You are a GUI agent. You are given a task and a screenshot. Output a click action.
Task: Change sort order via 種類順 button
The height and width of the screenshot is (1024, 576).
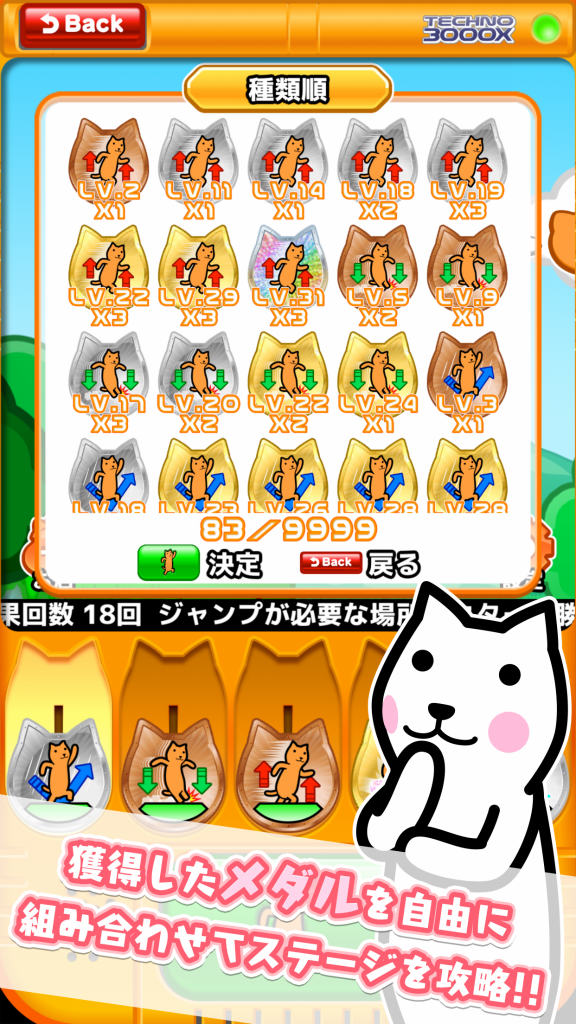[x=288, y=88]
